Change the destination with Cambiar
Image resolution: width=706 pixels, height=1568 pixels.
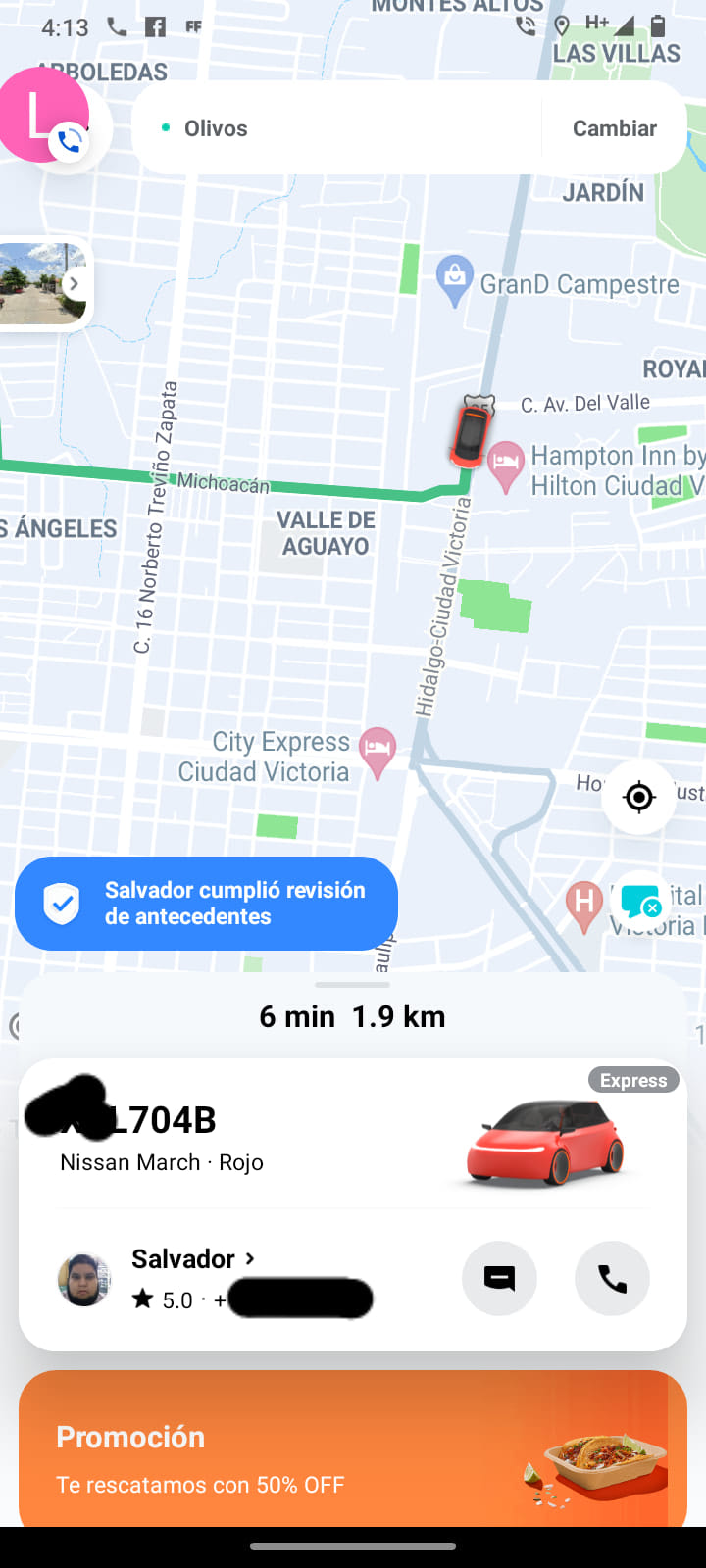[615, 128]
